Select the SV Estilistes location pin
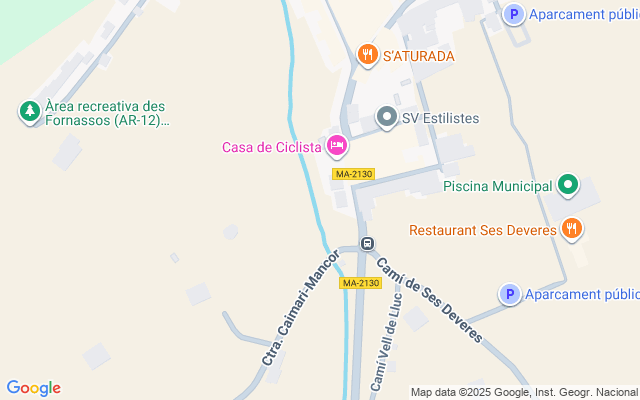 (x=387, y=118)
